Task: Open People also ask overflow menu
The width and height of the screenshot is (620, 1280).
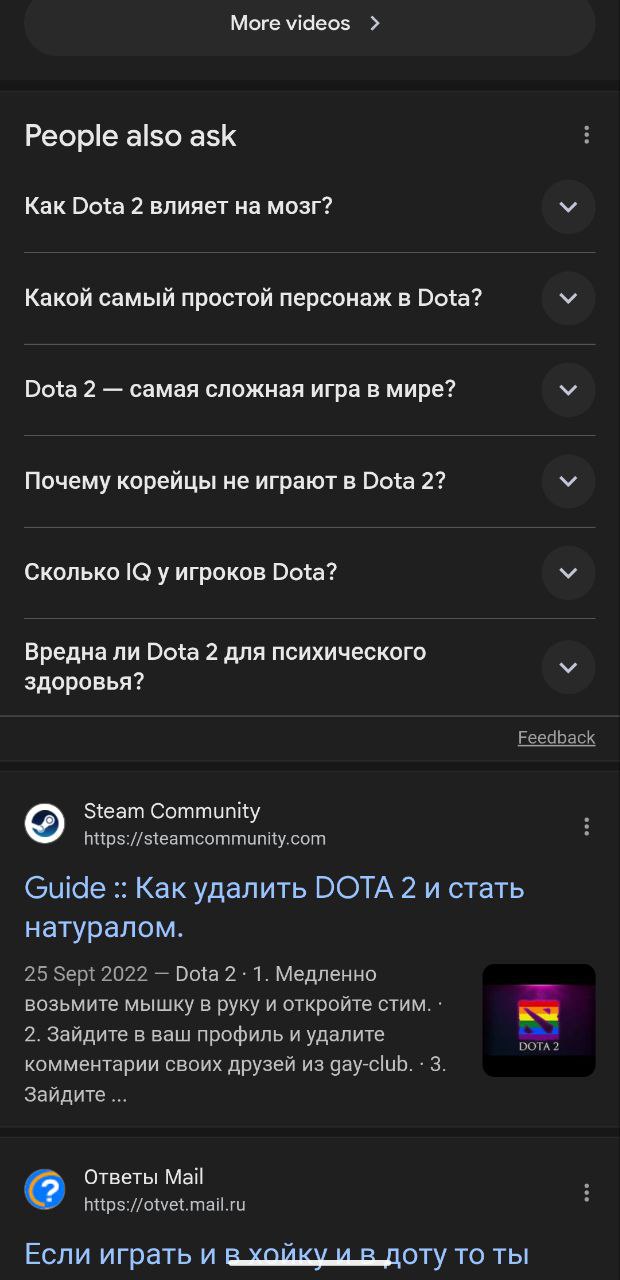Action: pos(586,135)
